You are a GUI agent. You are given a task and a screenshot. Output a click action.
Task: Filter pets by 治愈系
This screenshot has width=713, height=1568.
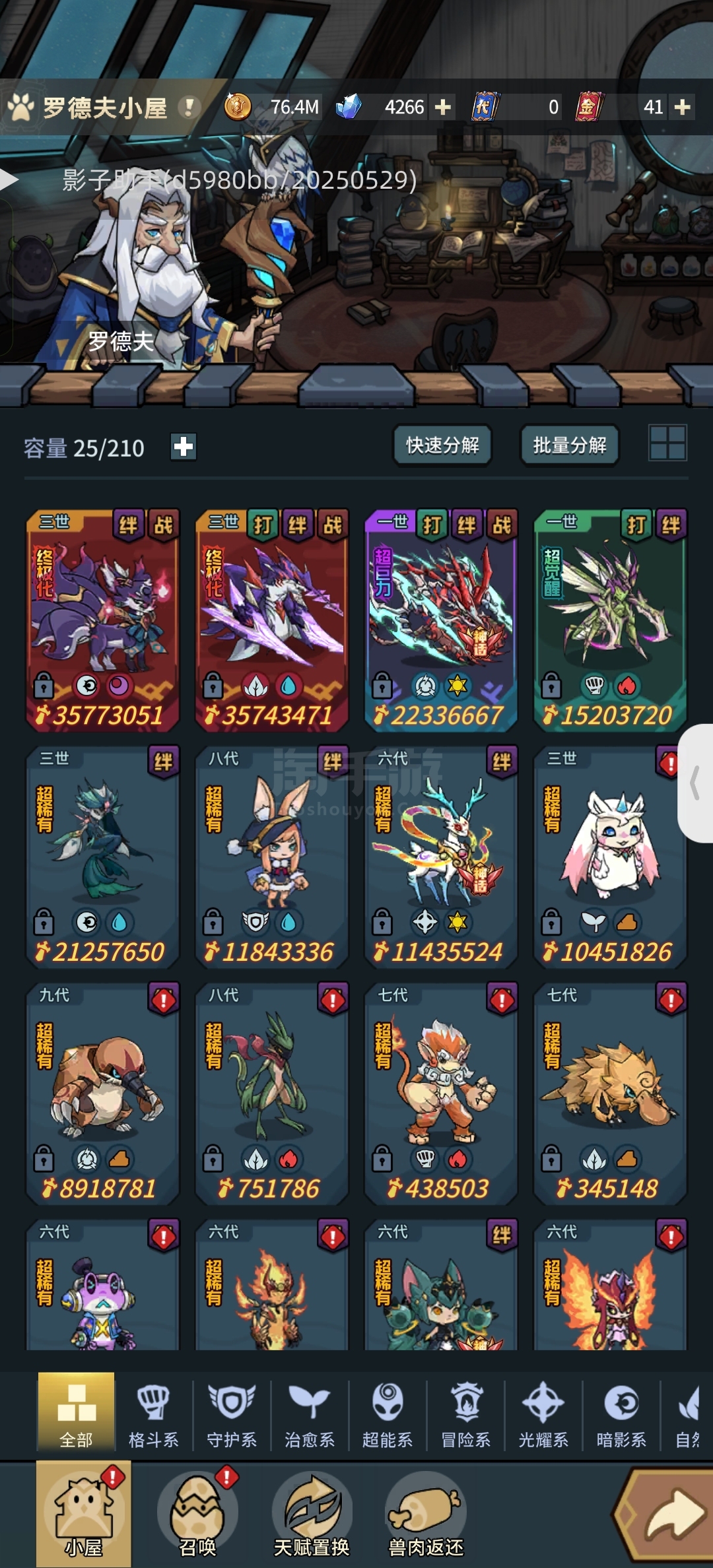click(309, 1416)
